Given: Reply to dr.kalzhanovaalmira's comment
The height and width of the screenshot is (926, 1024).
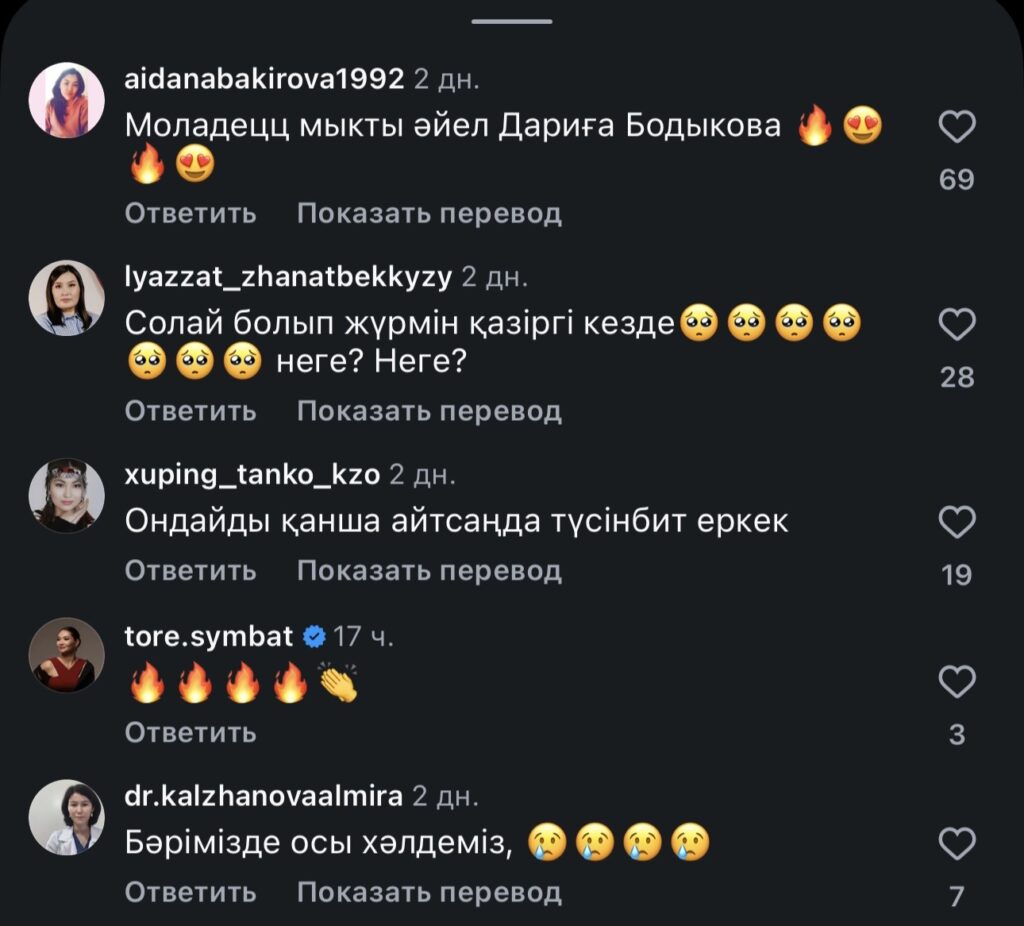Looking at the screenshot, I should pos(190,892).
